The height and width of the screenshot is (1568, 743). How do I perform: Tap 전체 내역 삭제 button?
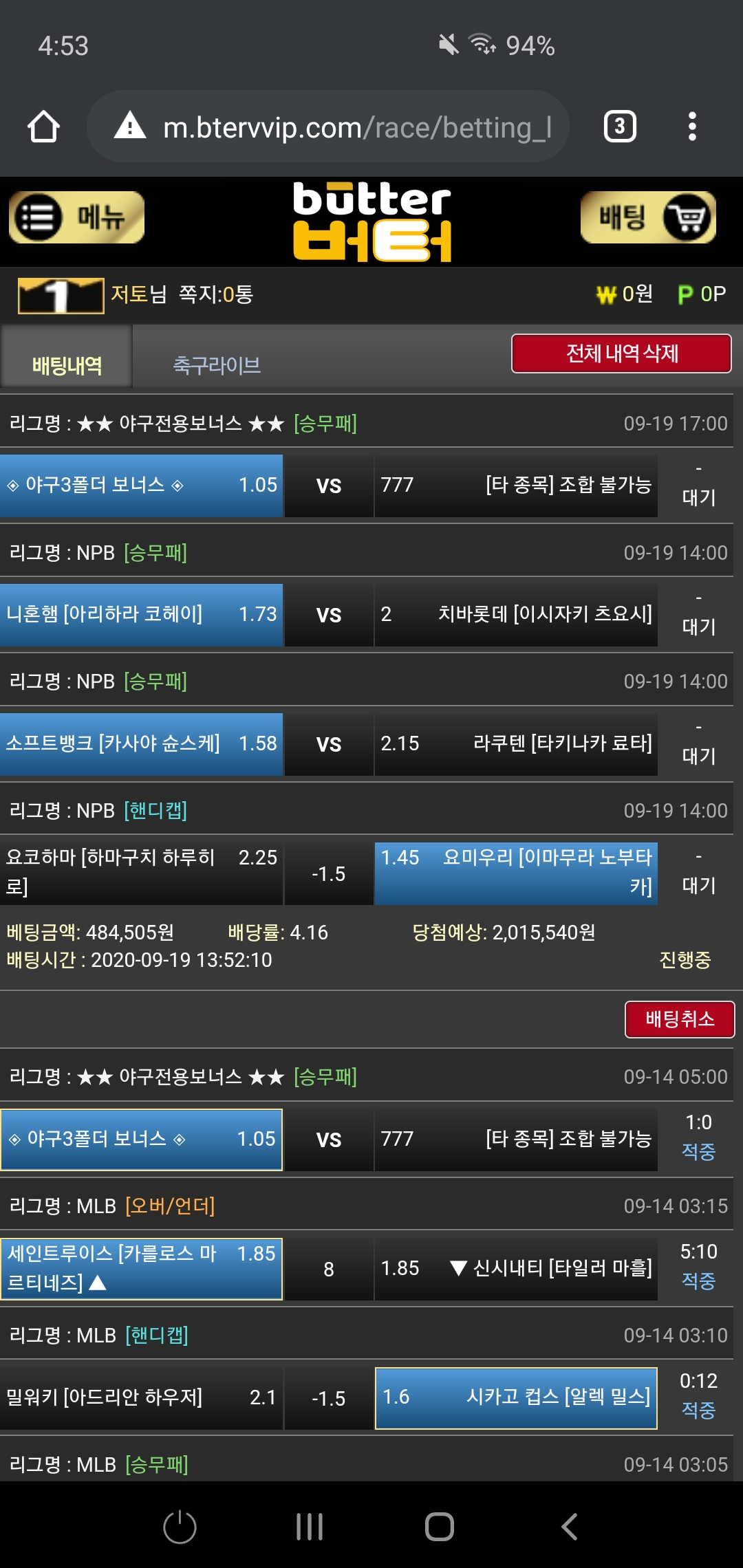(x=621, y=353)
